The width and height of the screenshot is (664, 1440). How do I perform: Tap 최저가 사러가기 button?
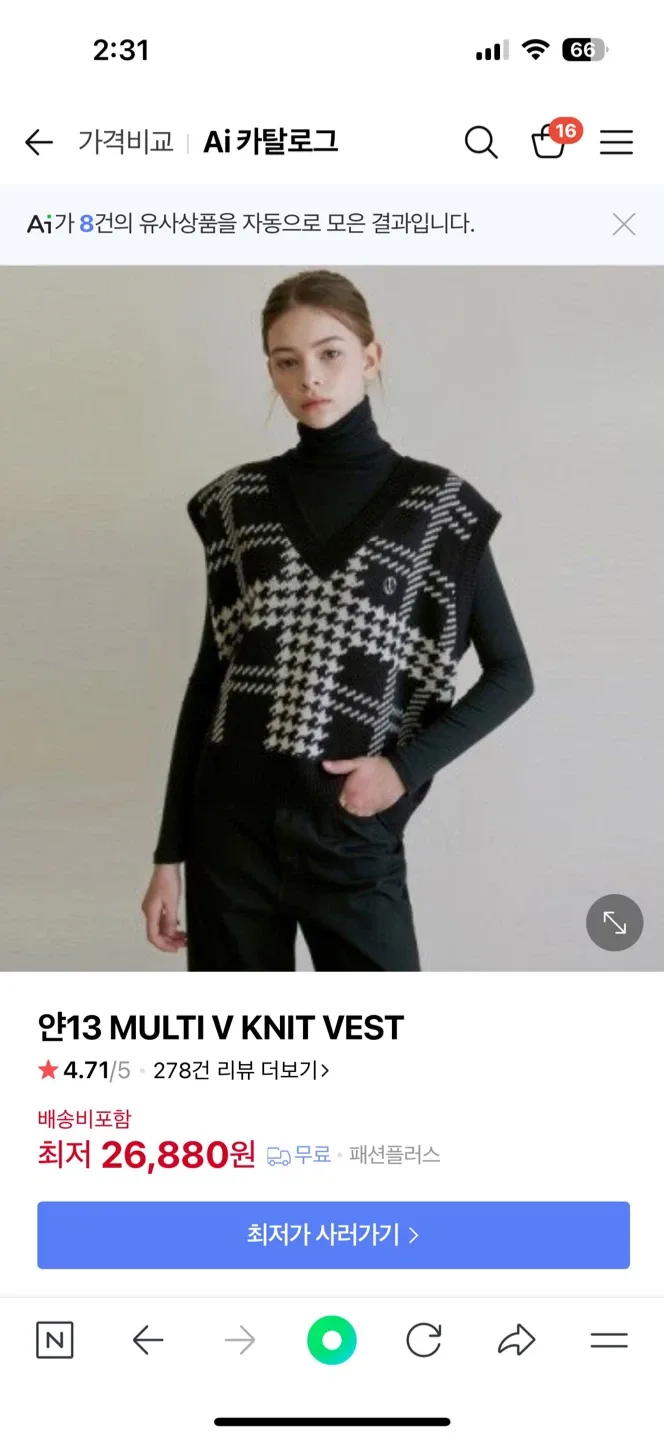(333, 1235)
